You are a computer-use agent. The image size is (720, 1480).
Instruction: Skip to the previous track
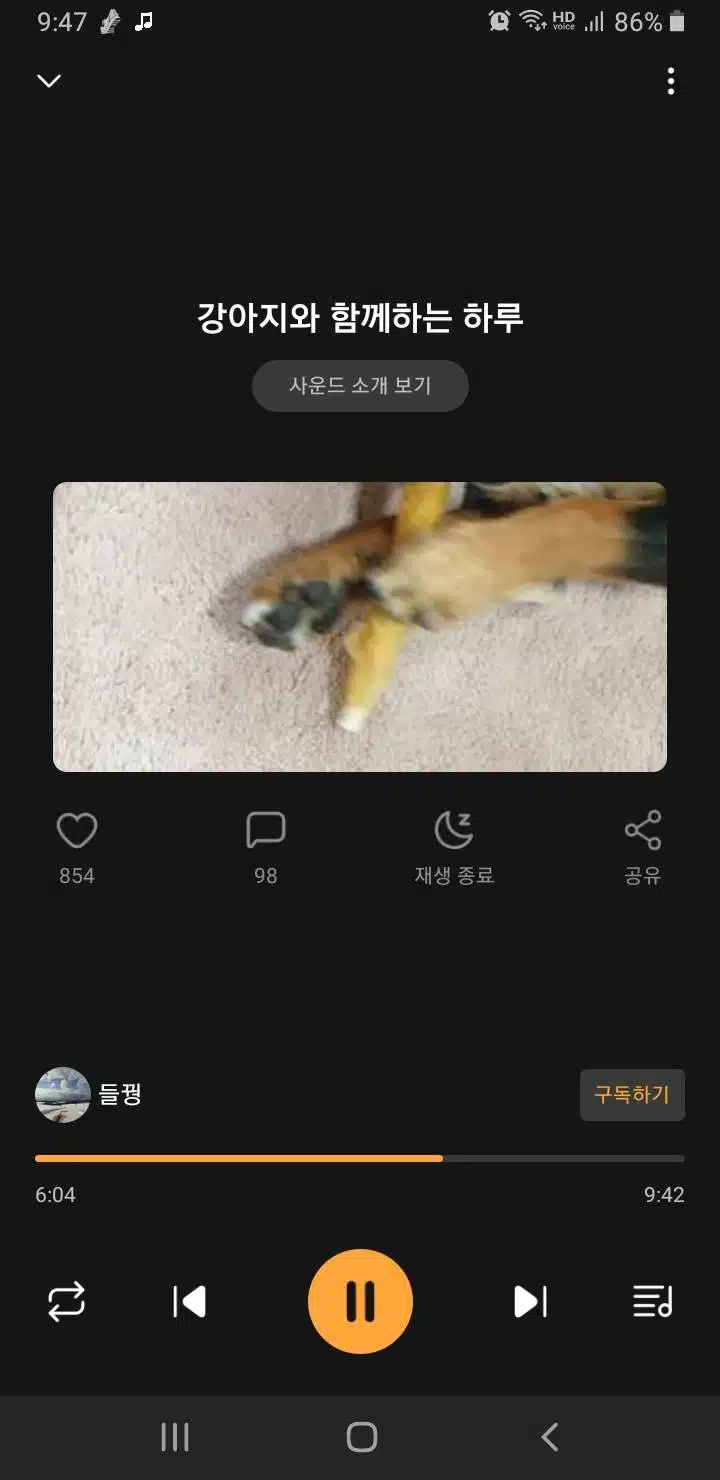click(x=189, y=1302)
